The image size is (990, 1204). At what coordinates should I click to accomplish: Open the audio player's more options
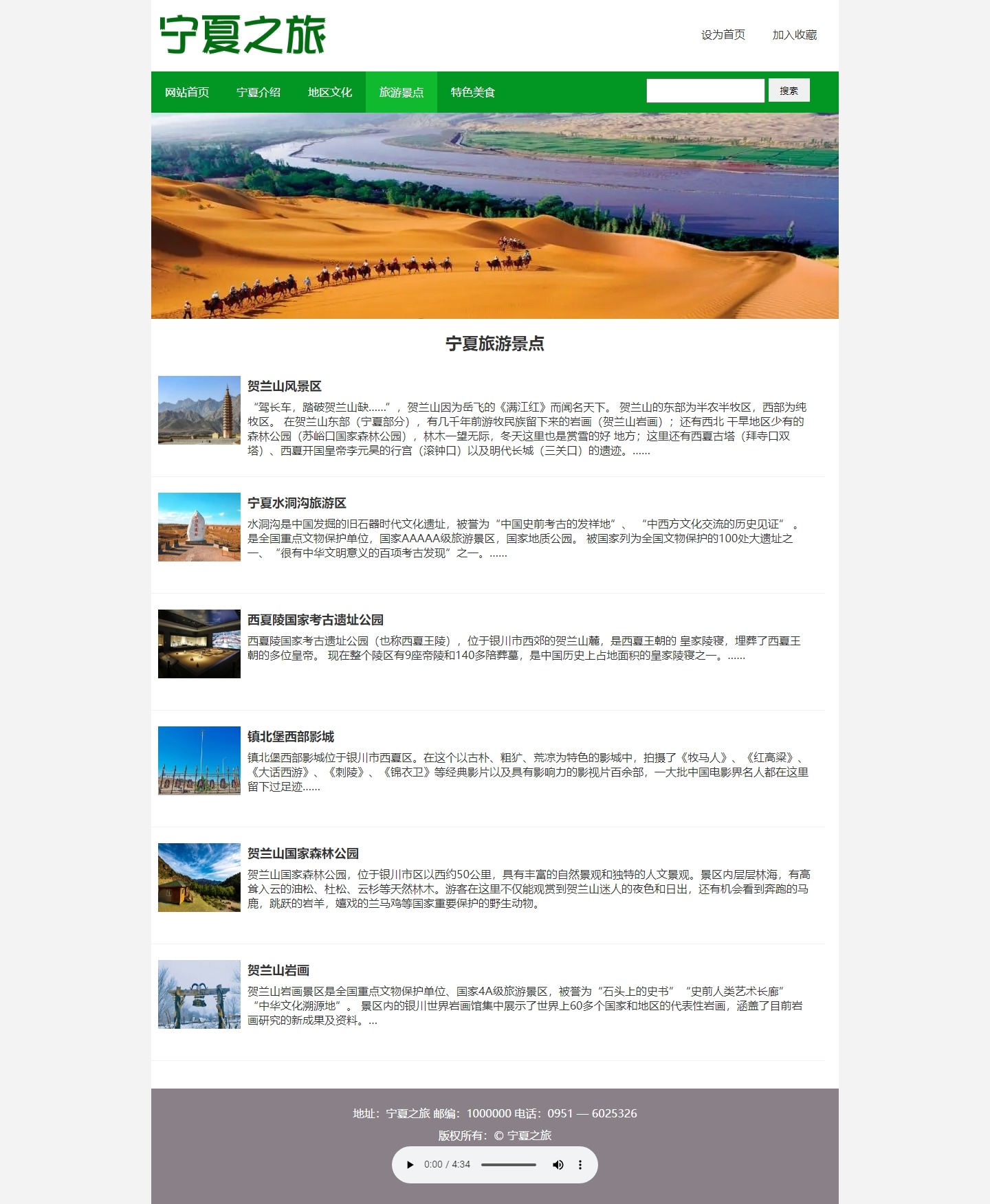(x=580, y=1165)
